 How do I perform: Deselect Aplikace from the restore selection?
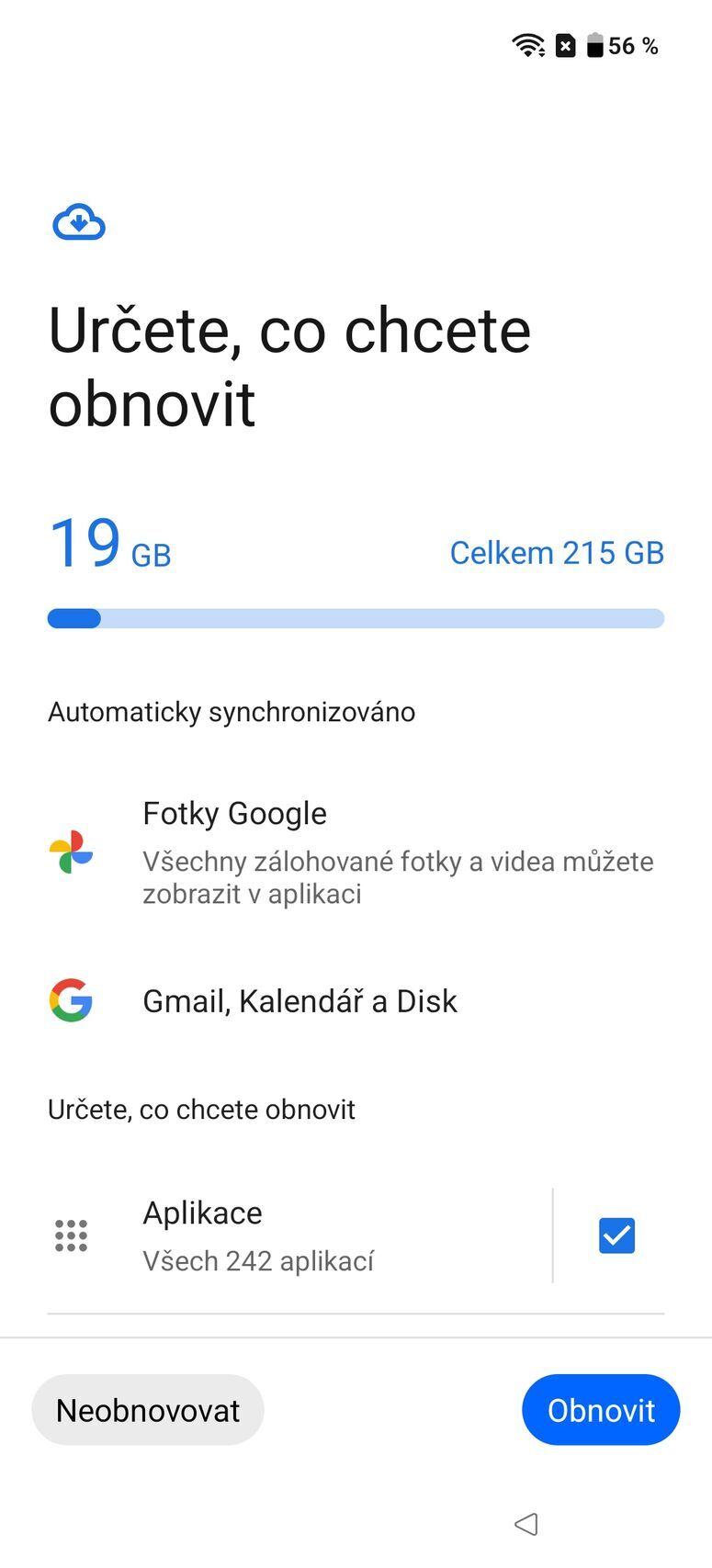click(x=616, y=1235)
